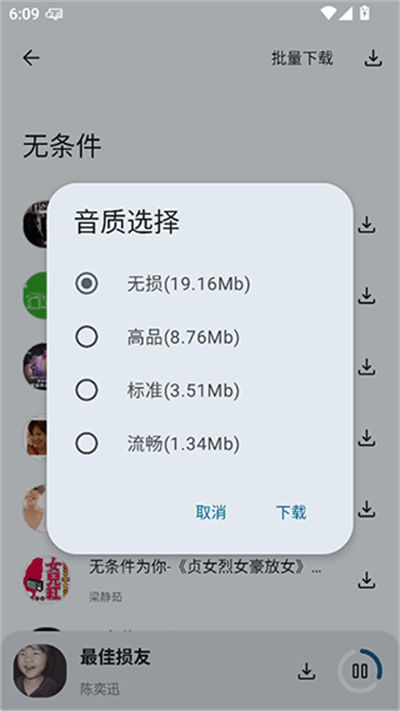The image size is (400, 711).
Task: Download the playing song 最佳损友
Action: [307, 671]
